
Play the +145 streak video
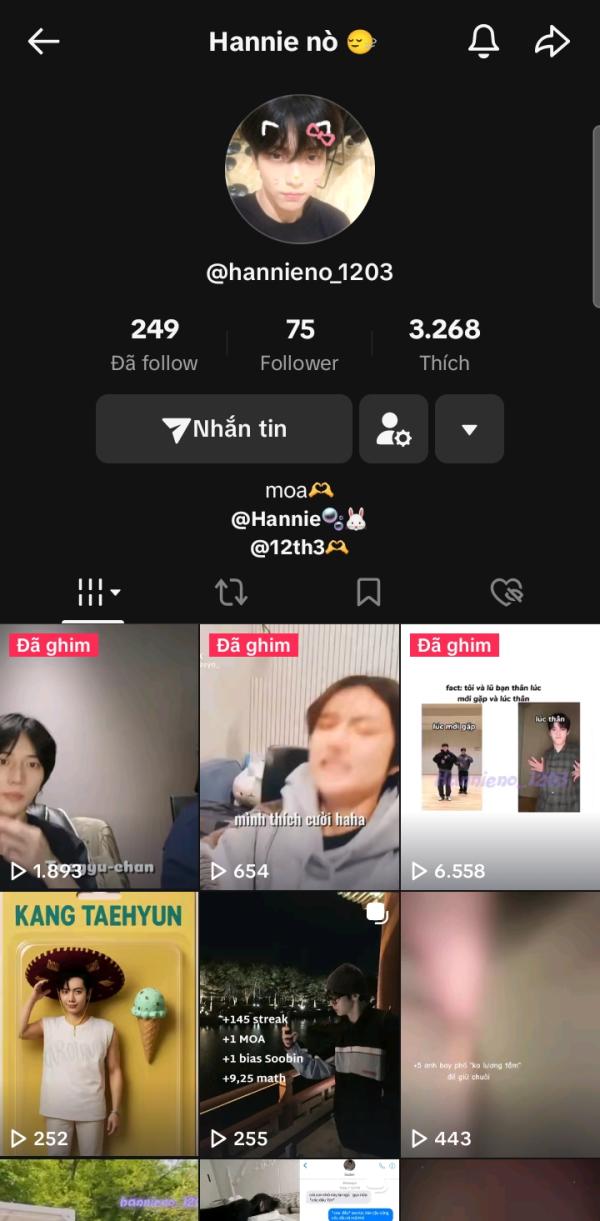(x=299, y=1025)
